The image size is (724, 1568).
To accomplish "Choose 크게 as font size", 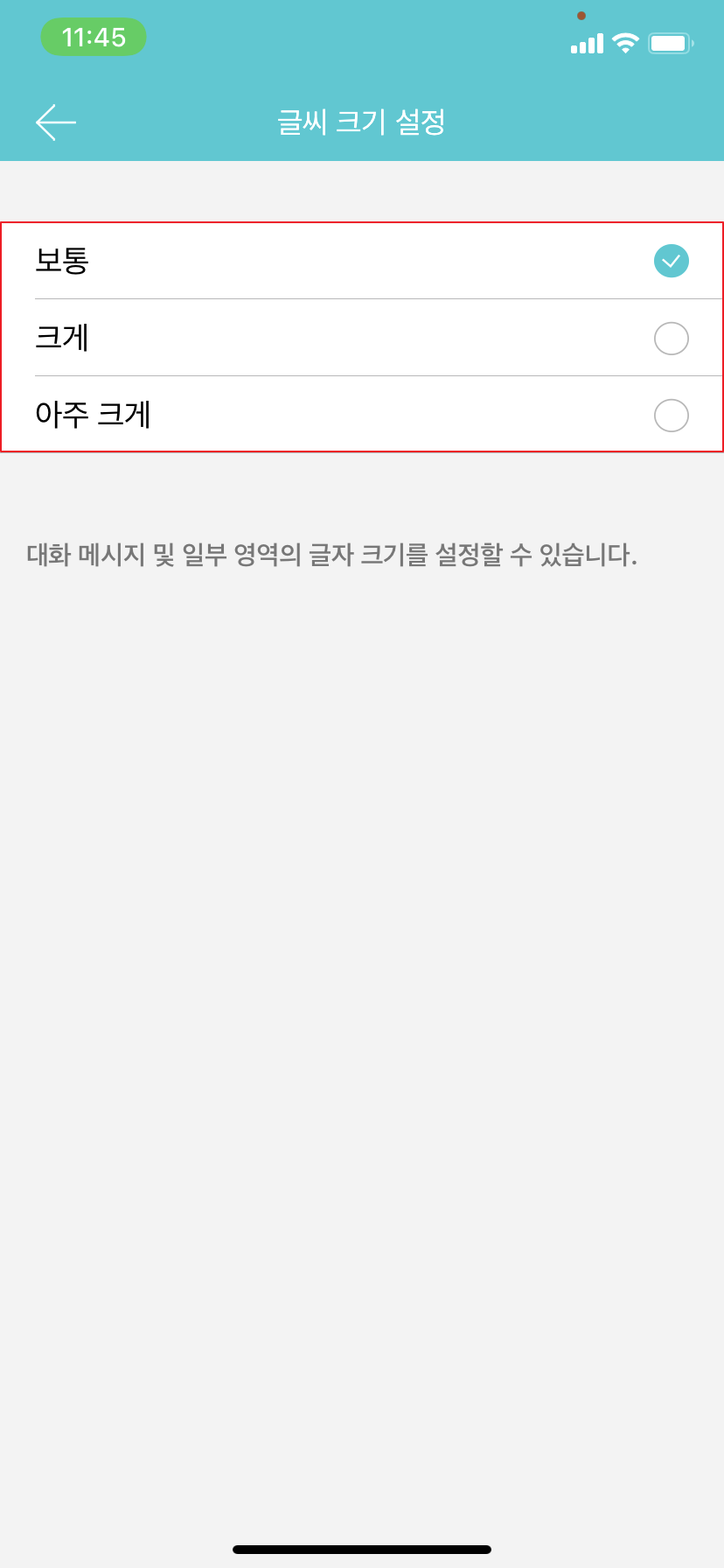I will point(362,338).
